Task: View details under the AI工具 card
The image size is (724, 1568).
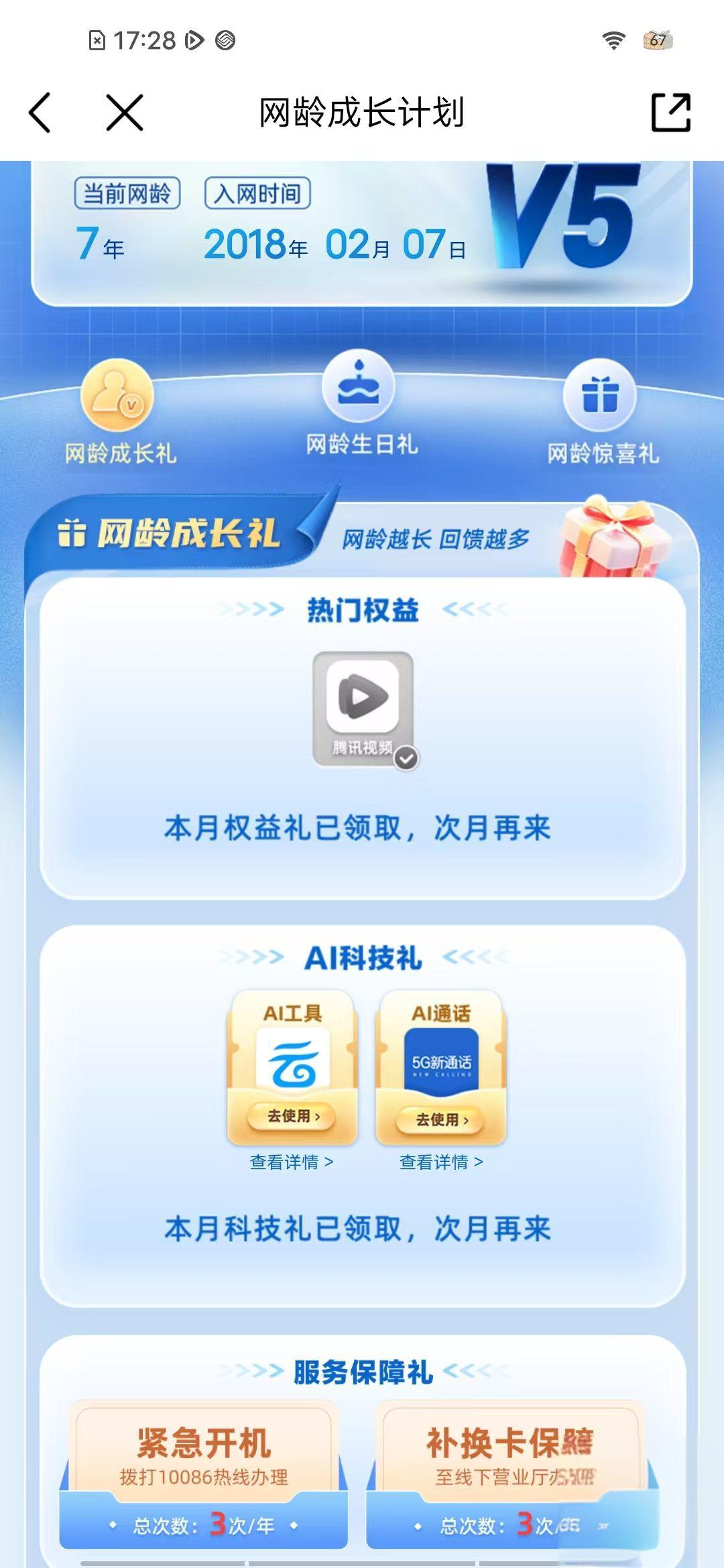Action: [x=291, y=1162]
